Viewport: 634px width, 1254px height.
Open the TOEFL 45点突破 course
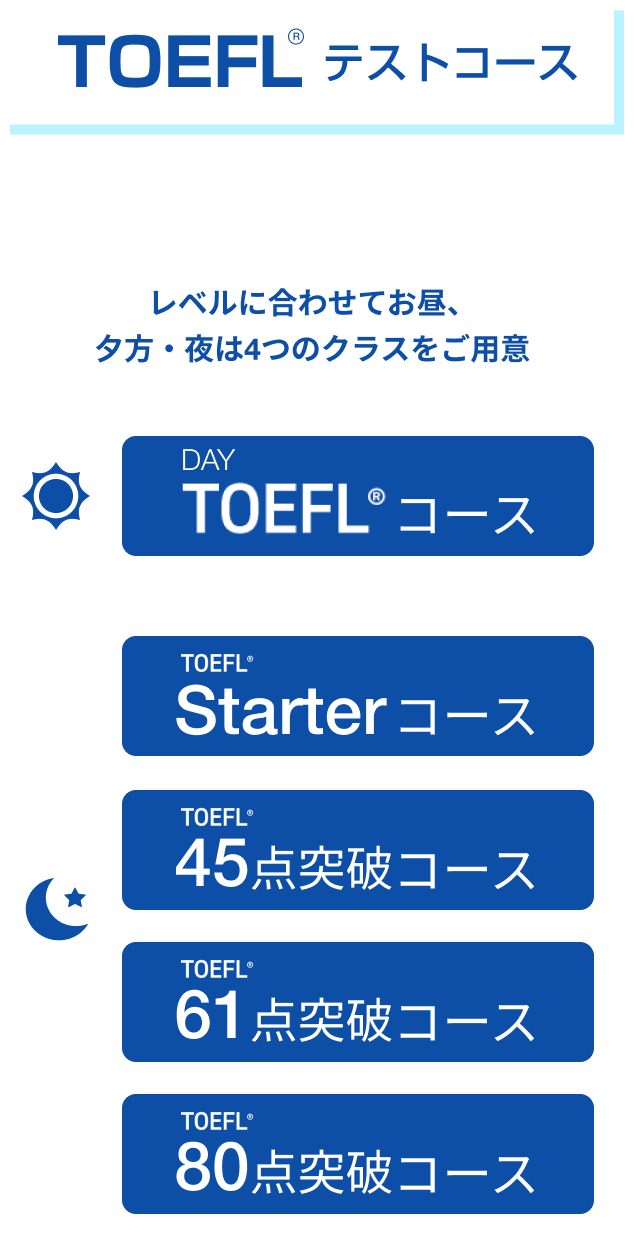(x=357, y=850)
